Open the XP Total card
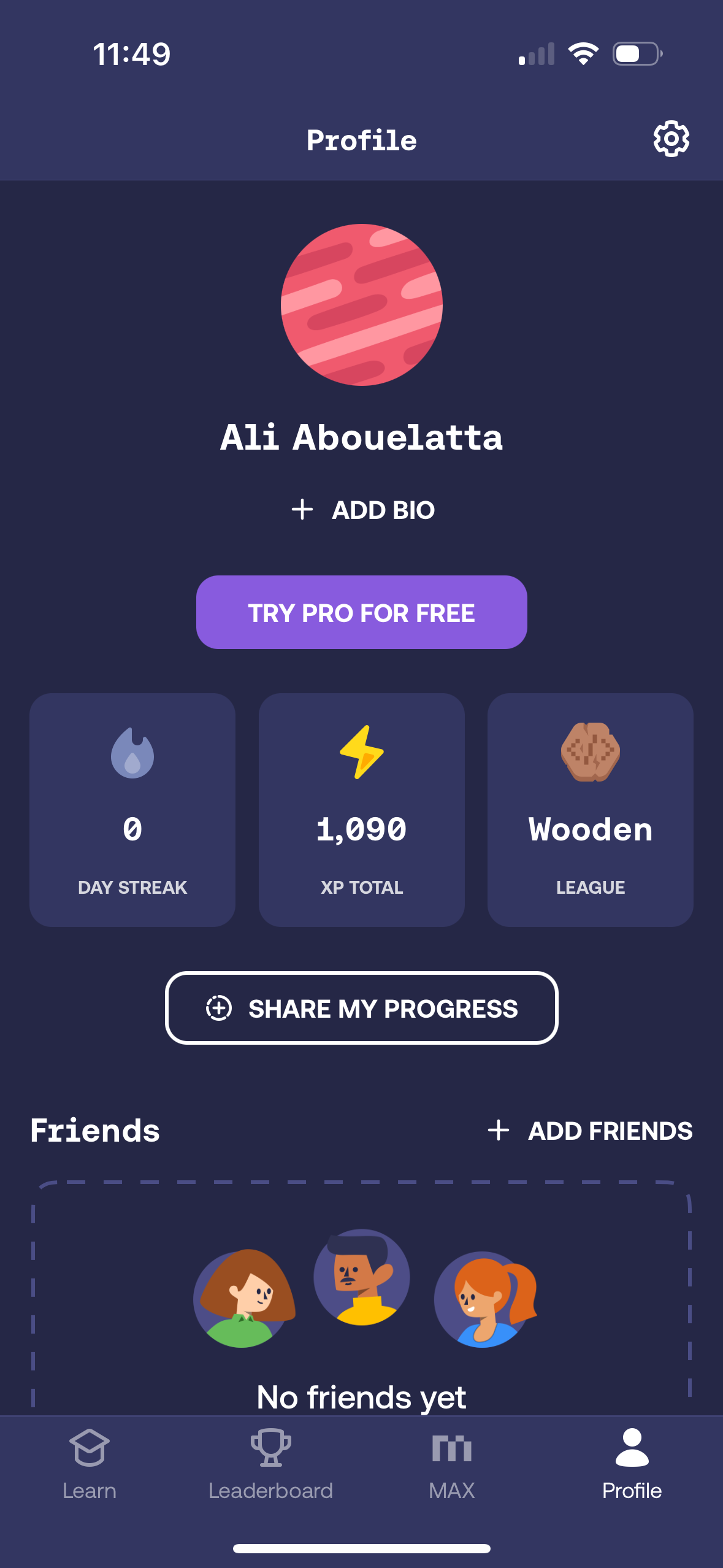The width and height of the screenshot is (723, 1568). click(361, 809)
